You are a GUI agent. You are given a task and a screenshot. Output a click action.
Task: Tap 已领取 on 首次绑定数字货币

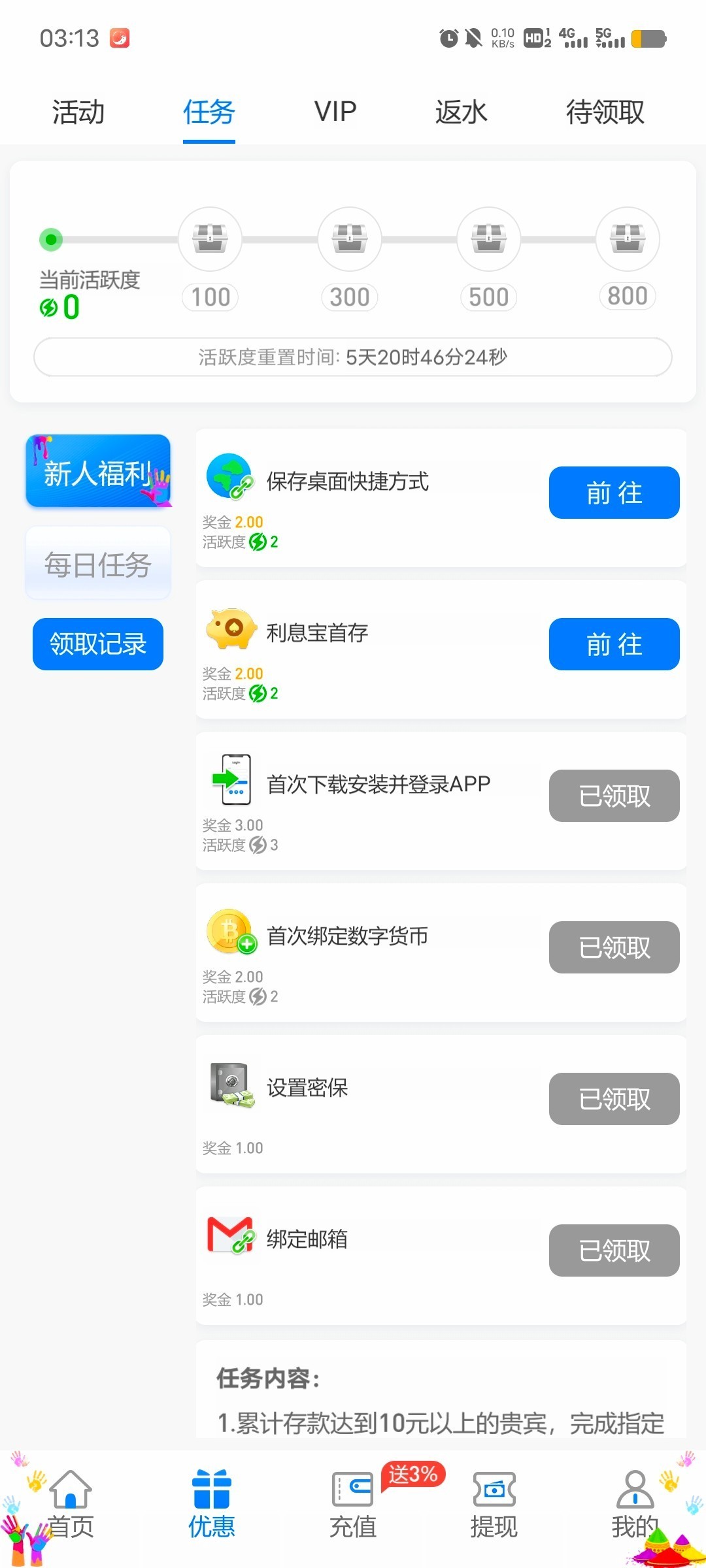(614, 947)
